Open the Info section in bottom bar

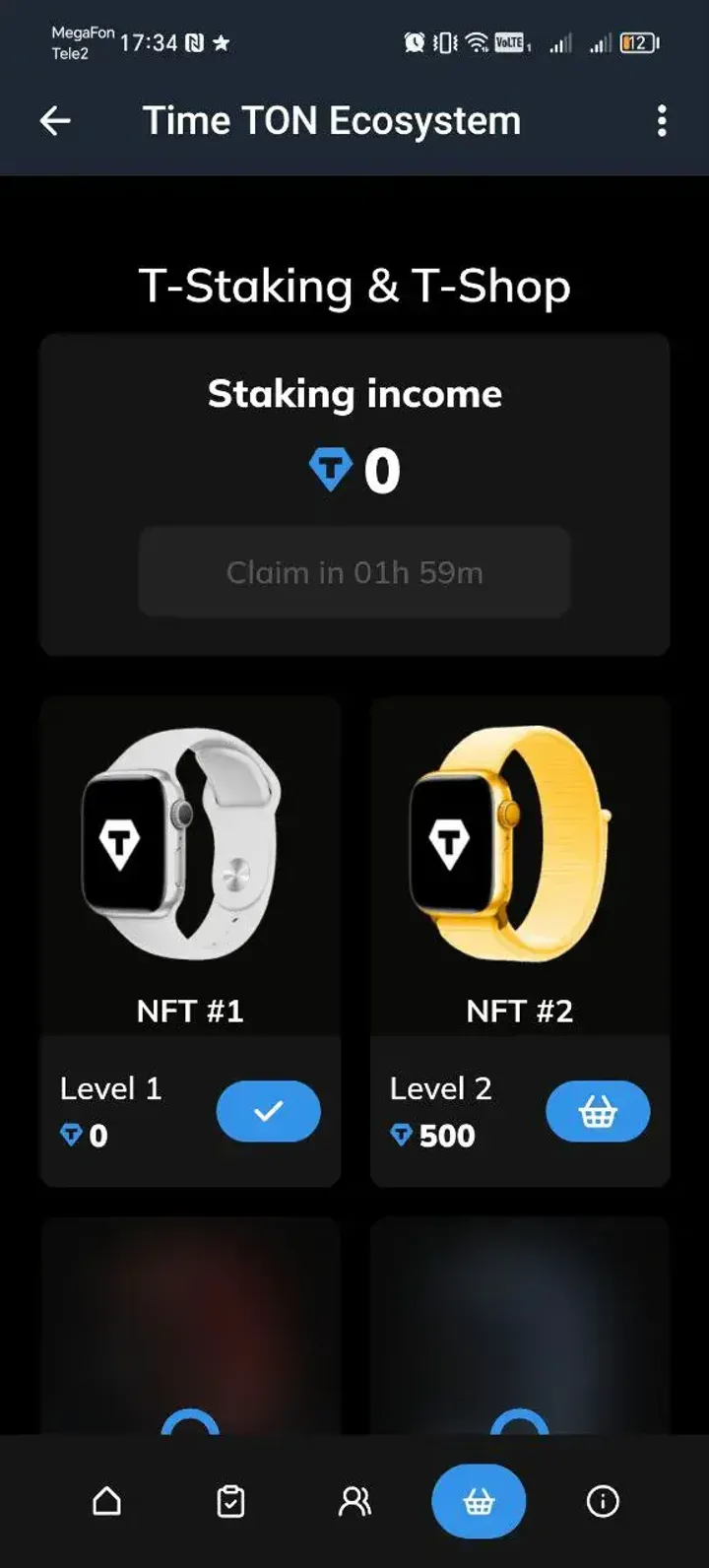pyautogui.click(x=602, y=1499)
